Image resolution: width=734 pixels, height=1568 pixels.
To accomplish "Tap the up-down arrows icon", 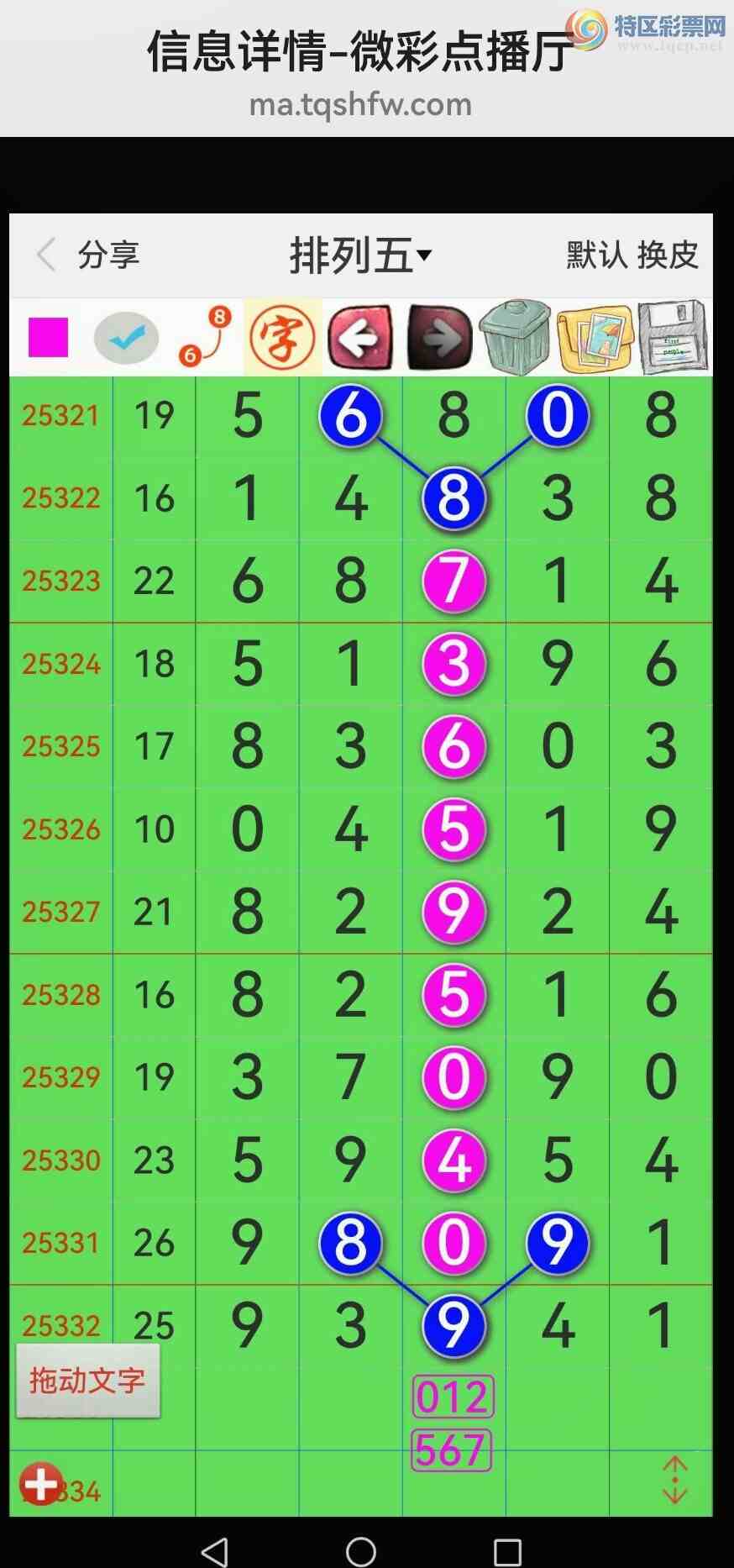I will coord(674,1481).
